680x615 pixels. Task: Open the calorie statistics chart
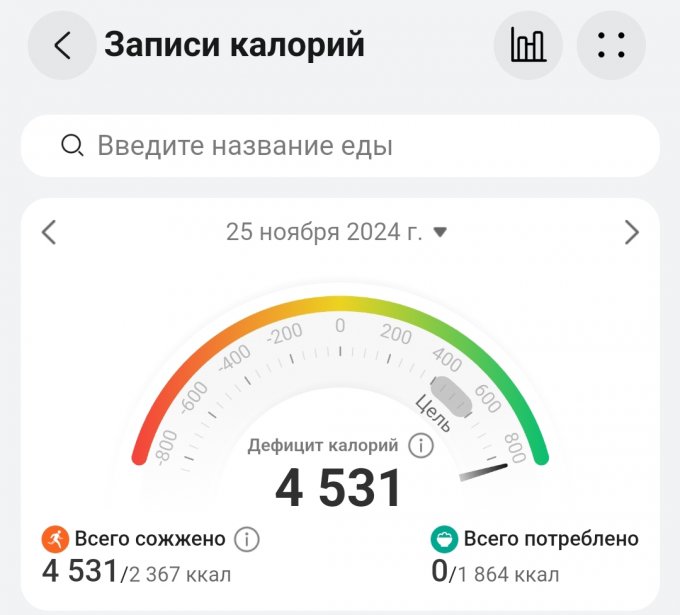click(528, 46)
